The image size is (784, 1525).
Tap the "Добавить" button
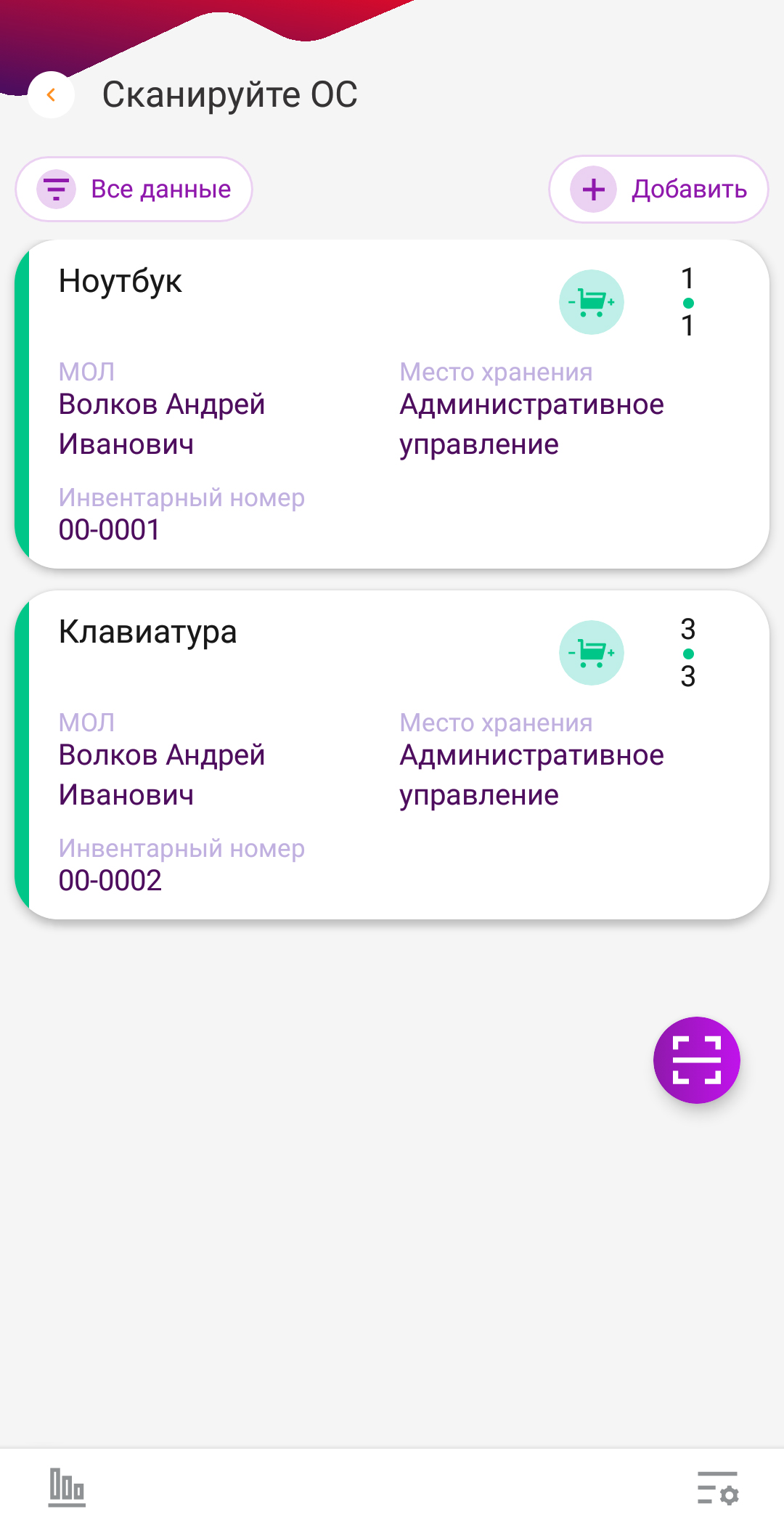(x=658, y=190)
